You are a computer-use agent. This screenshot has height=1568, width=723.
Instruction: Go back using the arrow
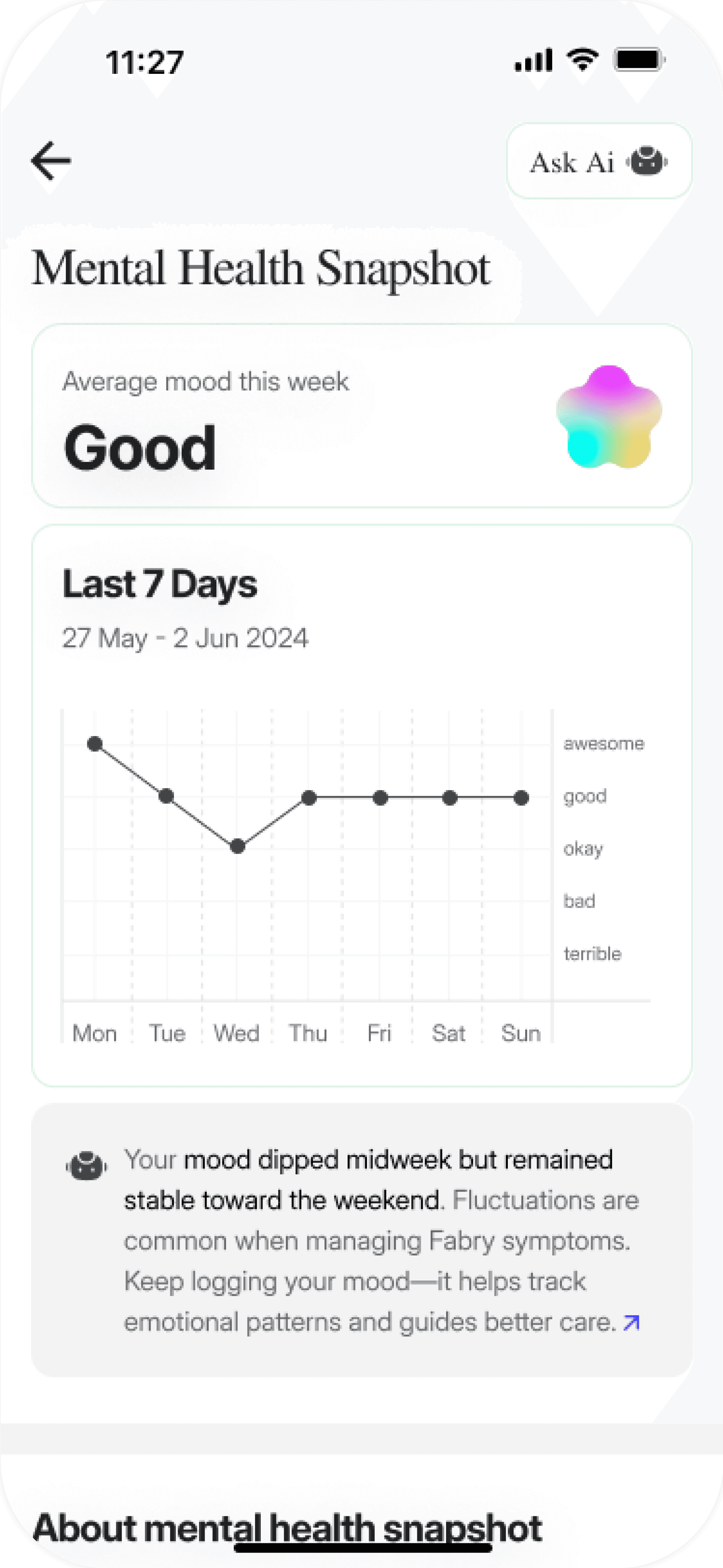click(51, 161)
